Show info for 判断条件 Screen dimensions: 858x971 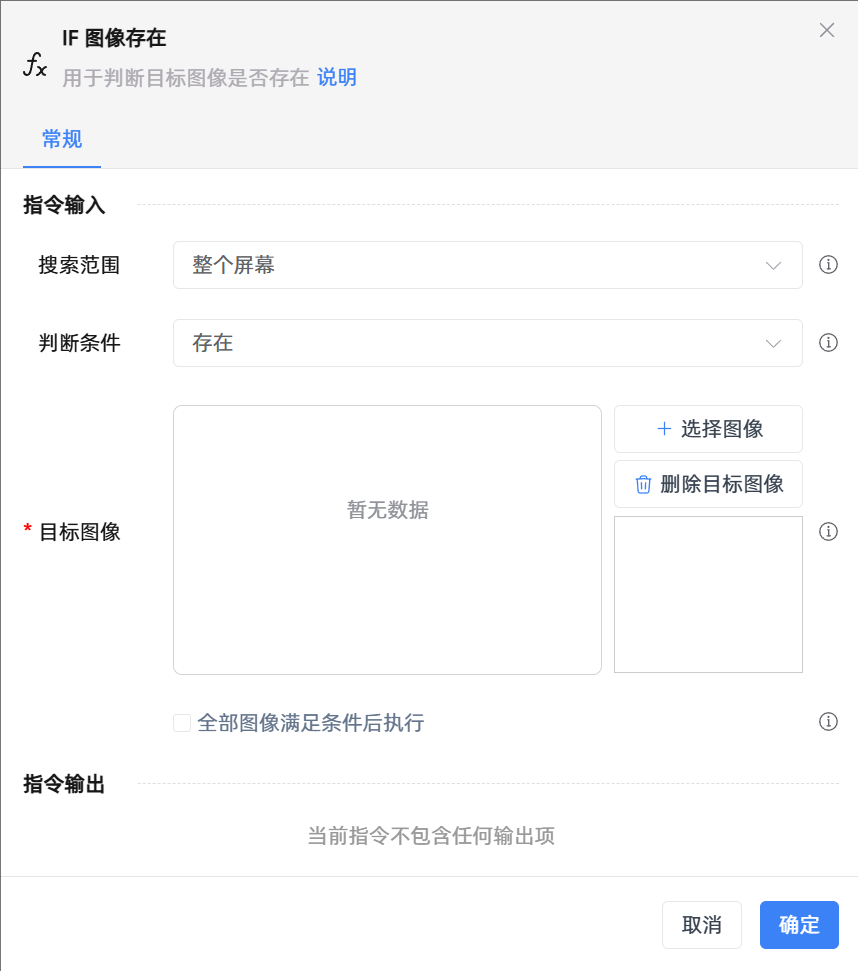click(x=828, y=343)
